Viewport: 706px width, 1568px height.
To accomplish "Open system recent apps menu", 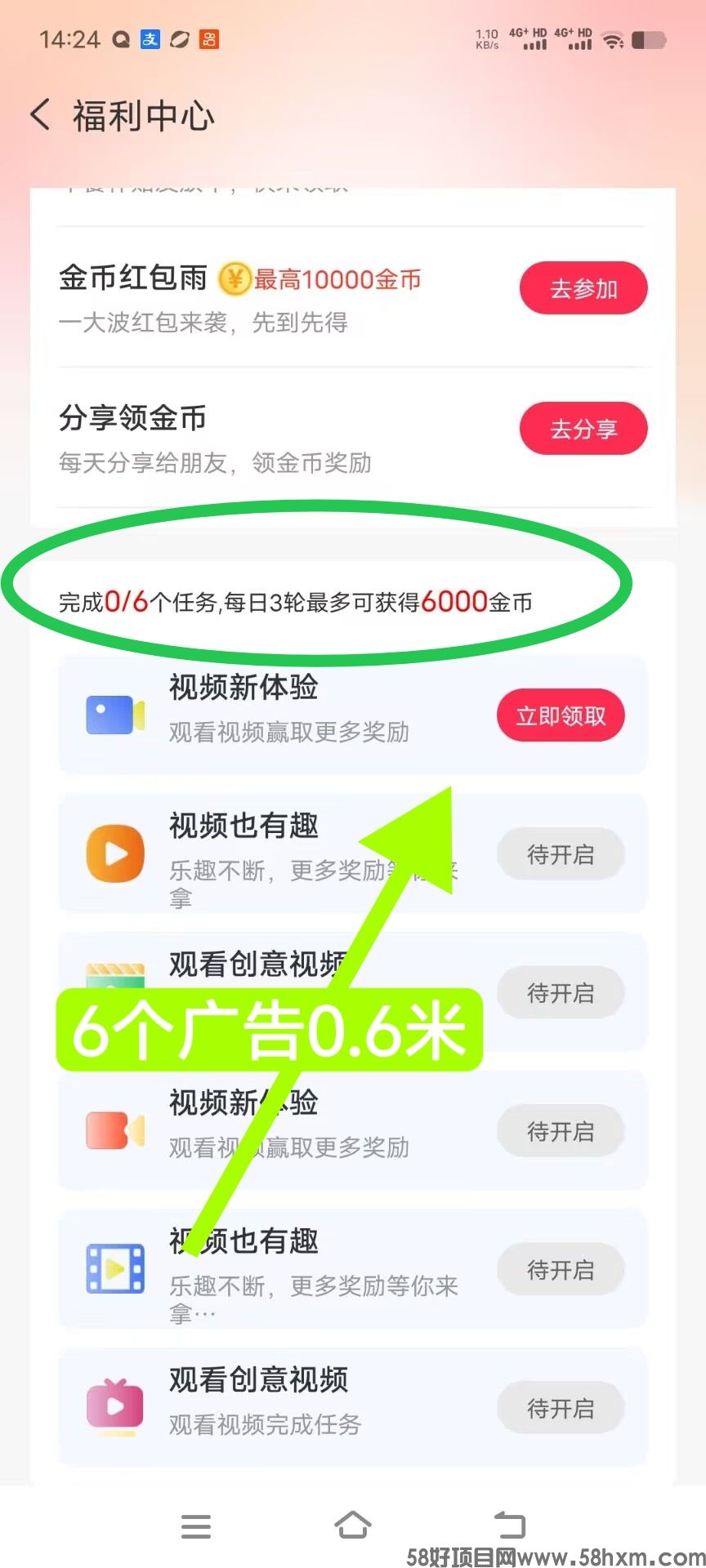I will coord(196,1526).
